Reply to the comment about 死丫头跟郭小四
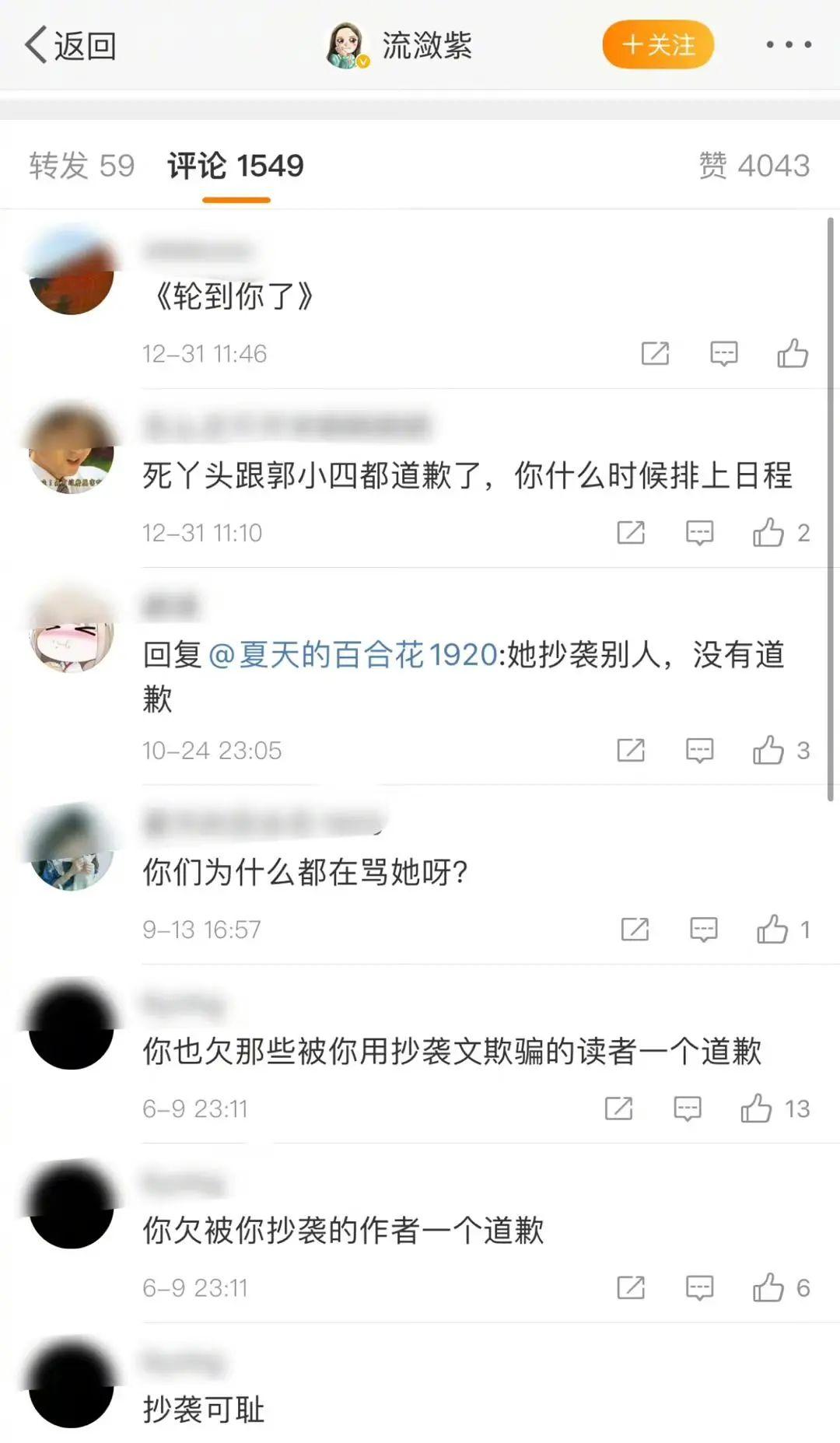 [699, 533]
